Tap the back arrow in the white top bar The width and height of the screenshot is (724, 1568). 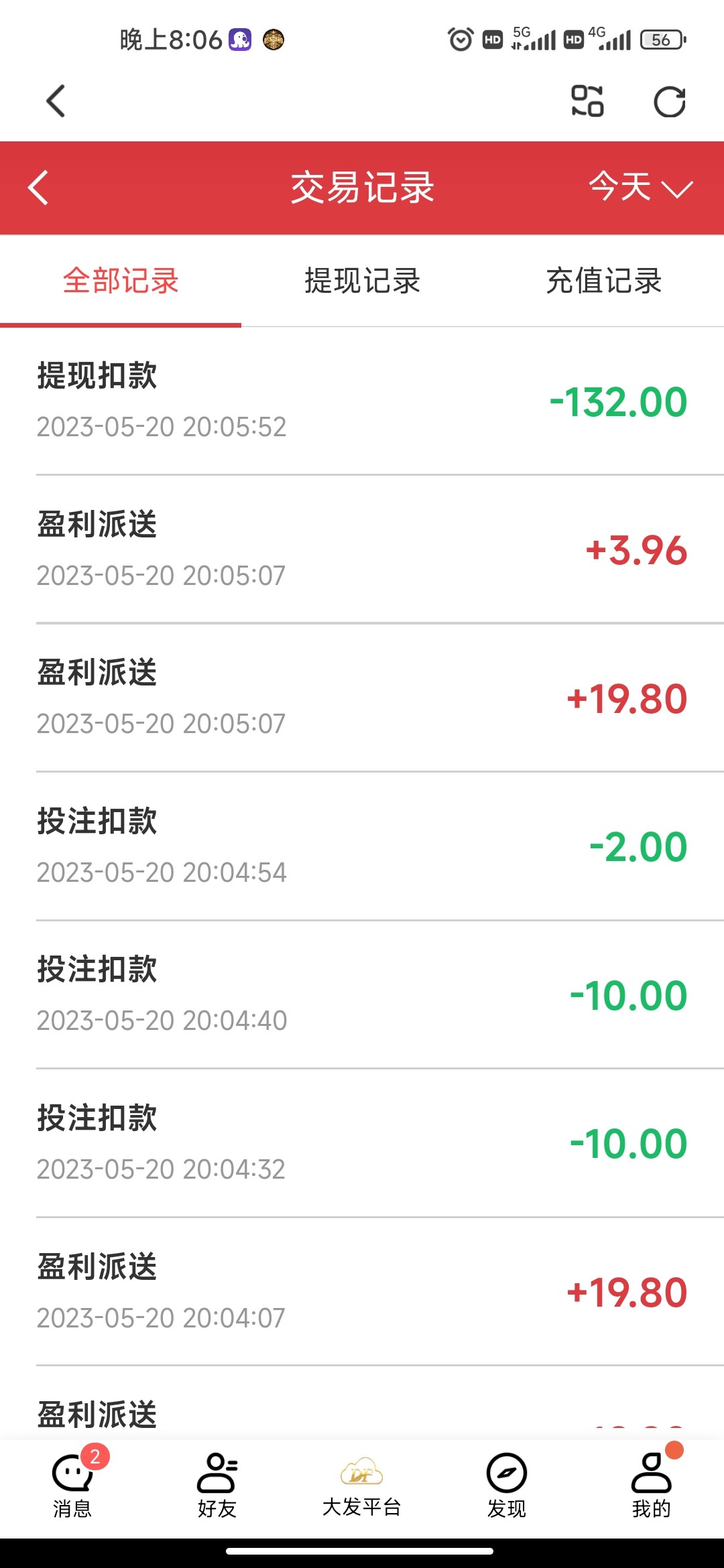(56, 101)
